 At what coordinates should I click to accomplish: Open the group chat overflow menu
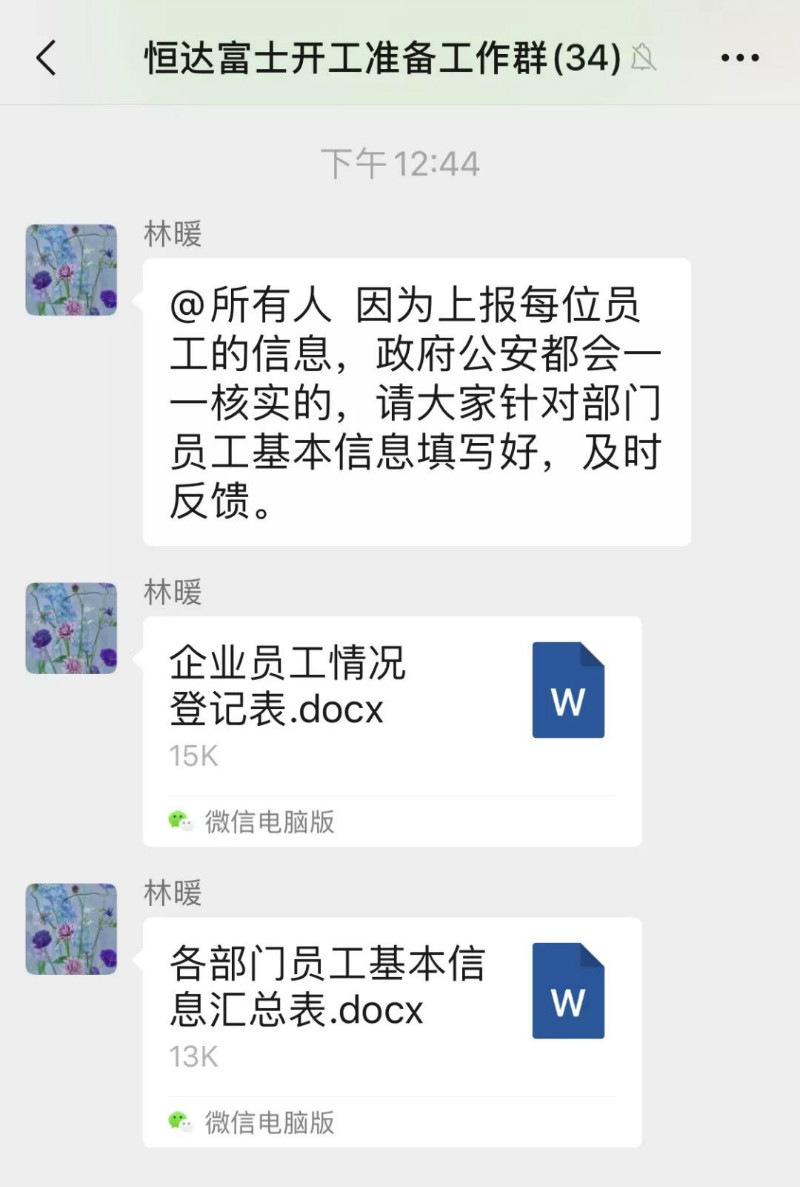click(740, 58)
